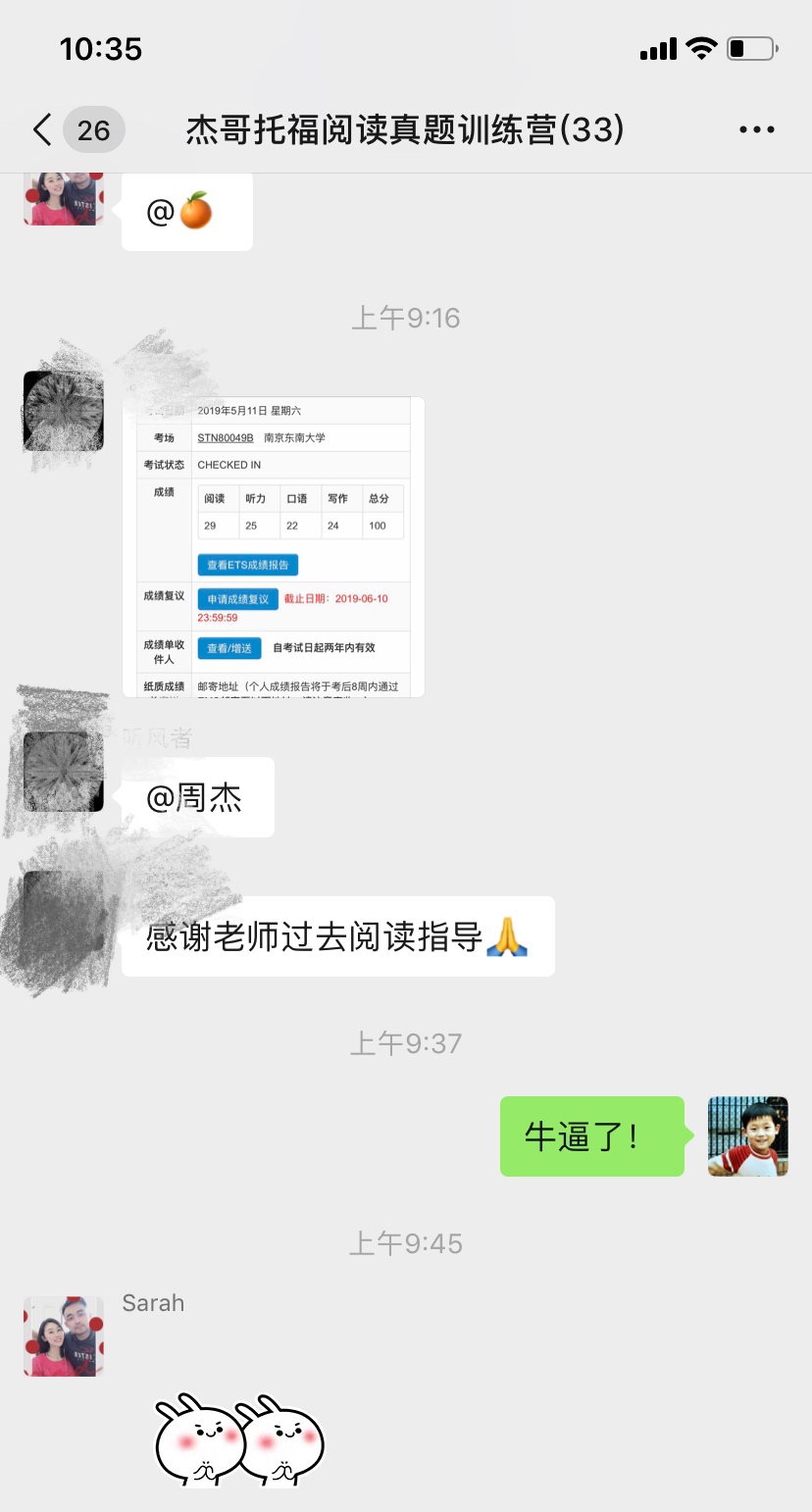Tap the avatar beside the @周杰 message
This screenshot has height=1512, width=812.
[x=64, y=771]
